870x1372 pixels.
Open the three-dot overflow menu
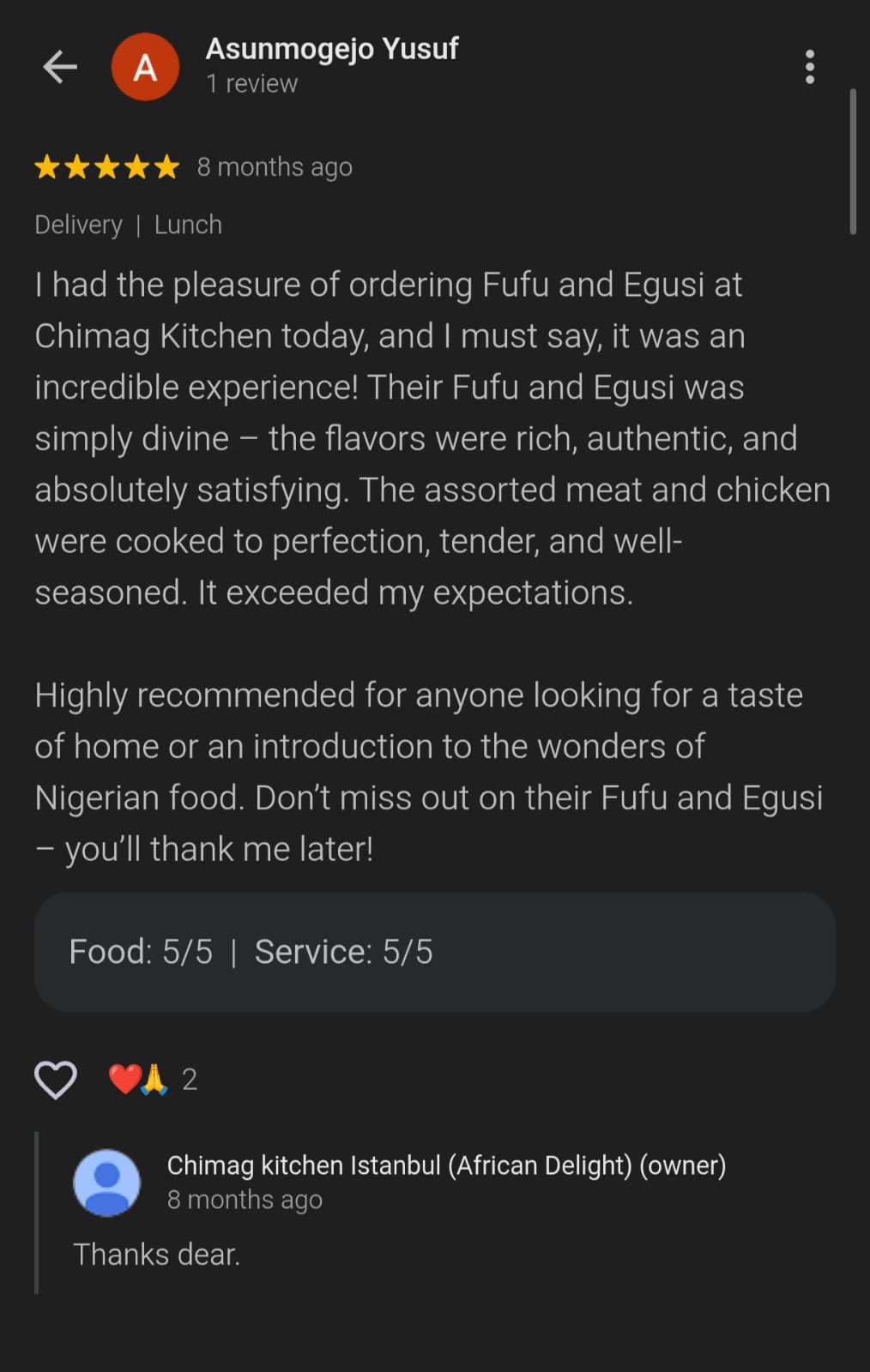coord(809,67)
